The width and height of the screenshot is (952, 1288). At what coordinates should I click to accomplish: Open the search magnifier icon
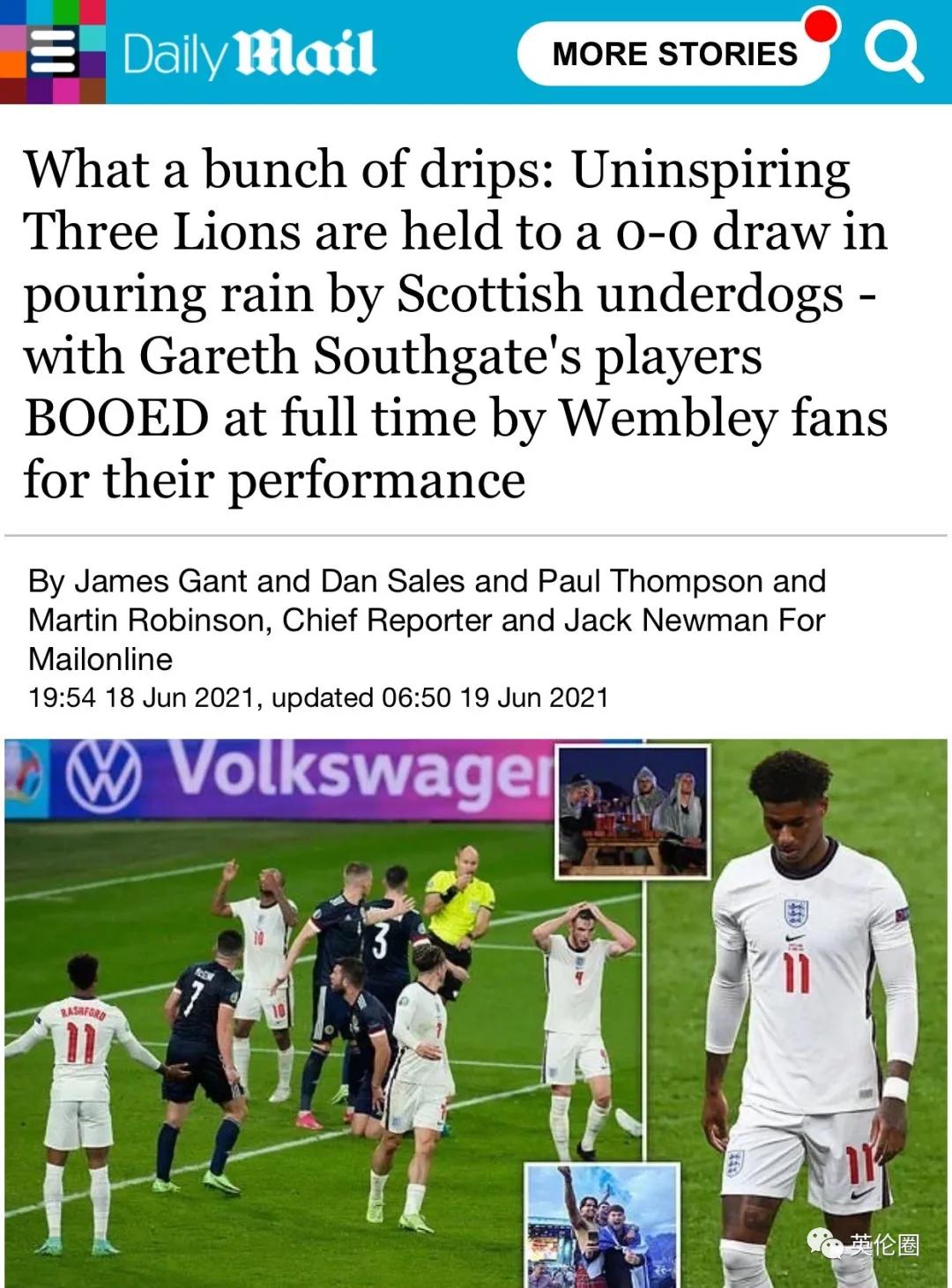[893, 52]
